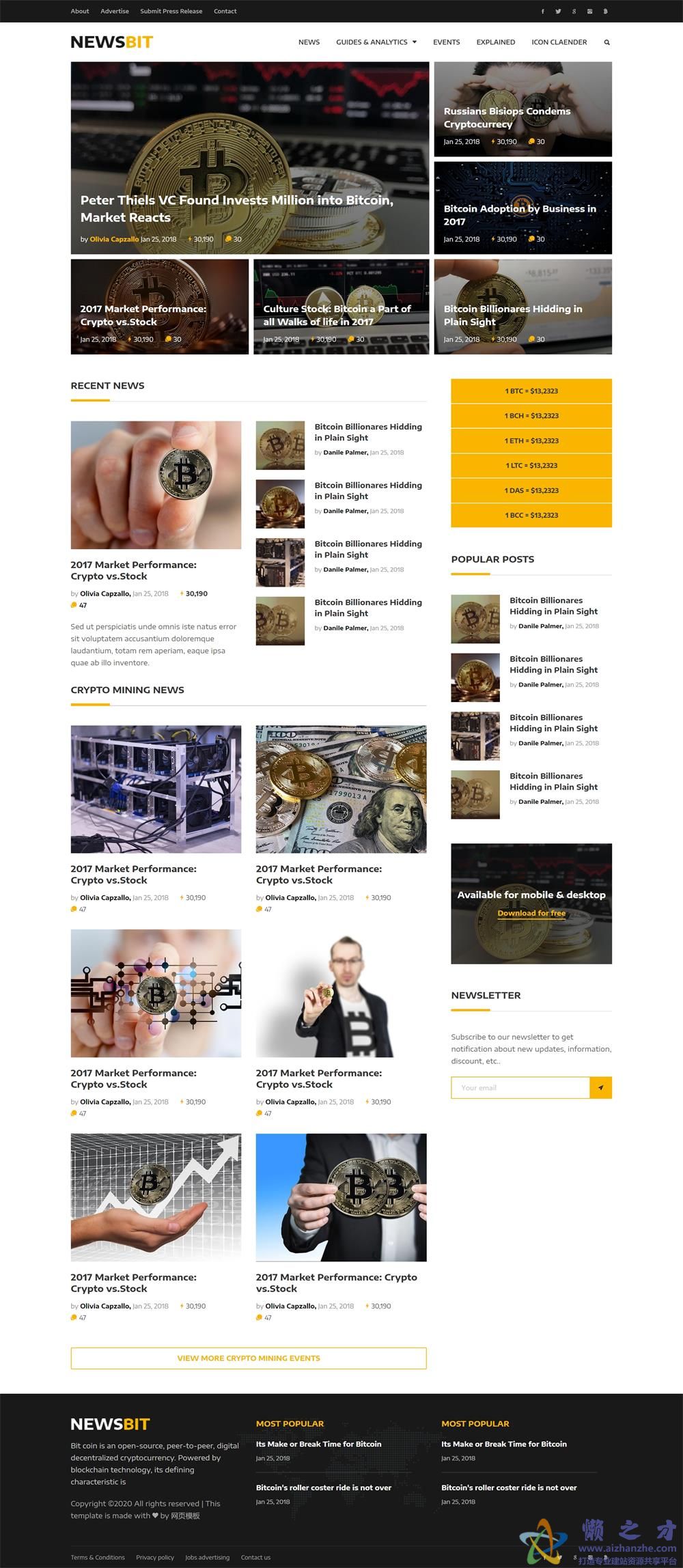
Task: Open the search icon in header
Action: (x=607, y=42)
